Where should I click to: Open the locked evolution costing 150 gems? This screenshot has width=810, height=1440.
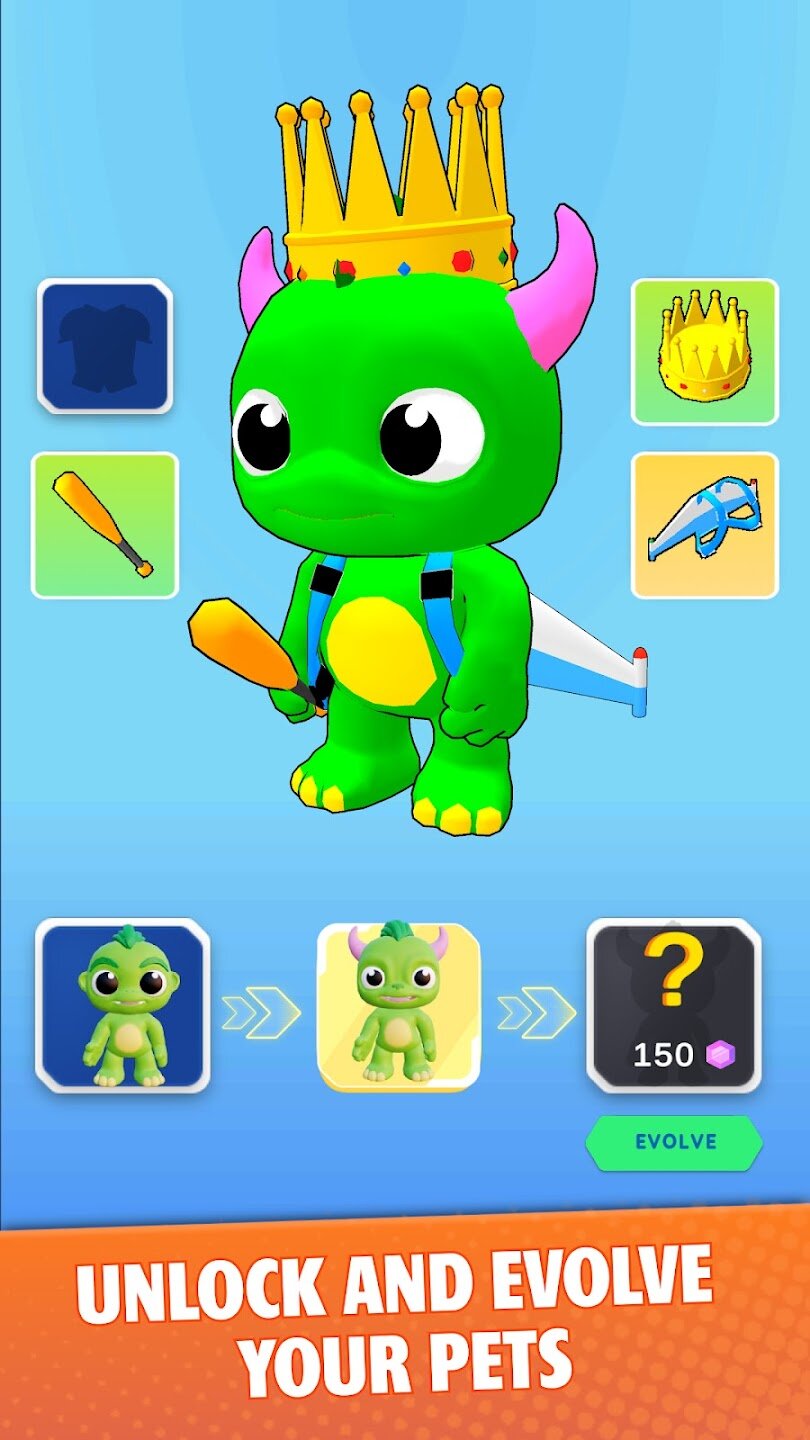(674, 1005)
